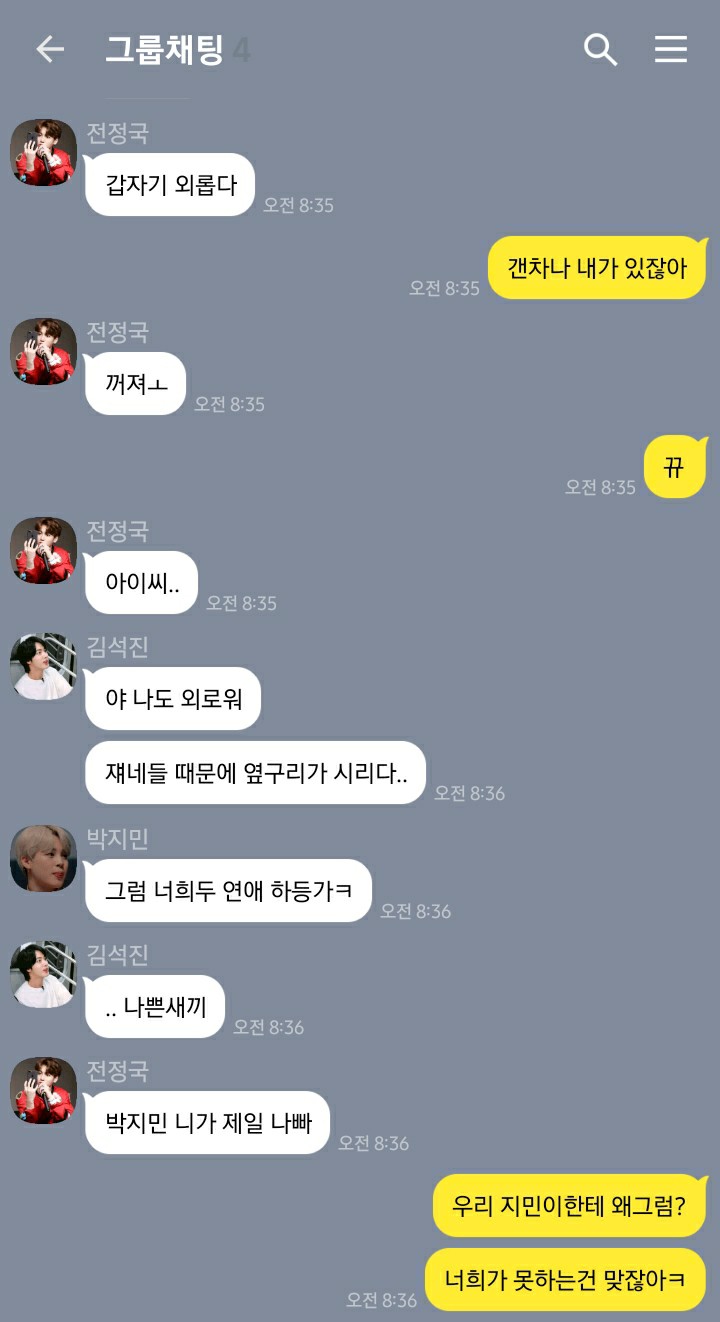720x1322 pixels.
Task: Tap the yellow bubble '갠차나 내가 있잖아'
Action: tap(597, 267)
